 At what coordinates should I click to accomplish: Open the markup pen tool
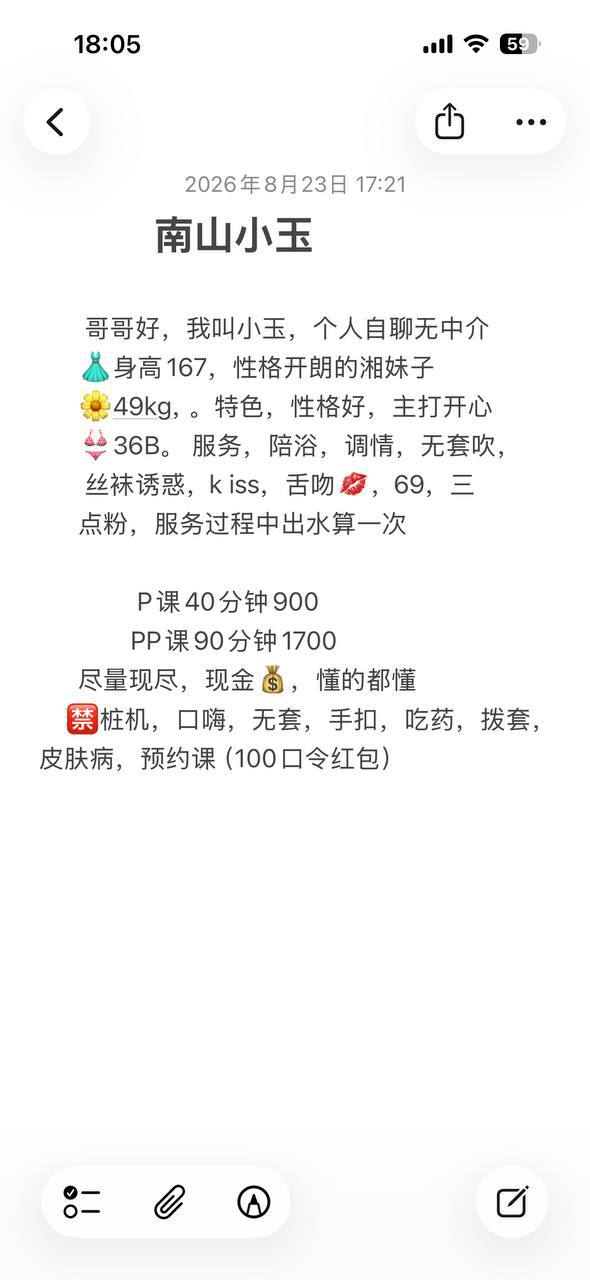(x=254, y=1202)
